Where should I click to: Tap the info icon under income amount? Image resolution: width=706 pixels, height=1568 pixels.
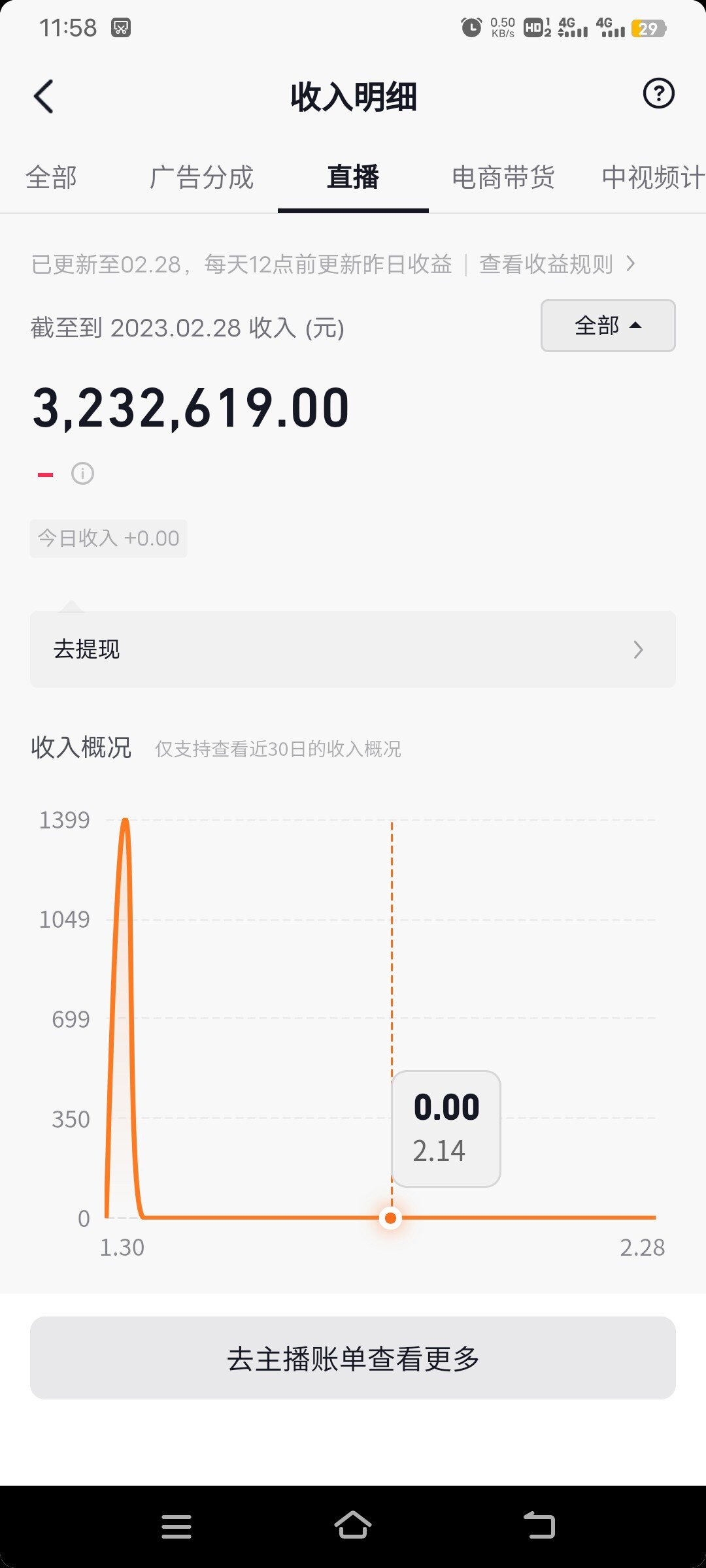82,473
